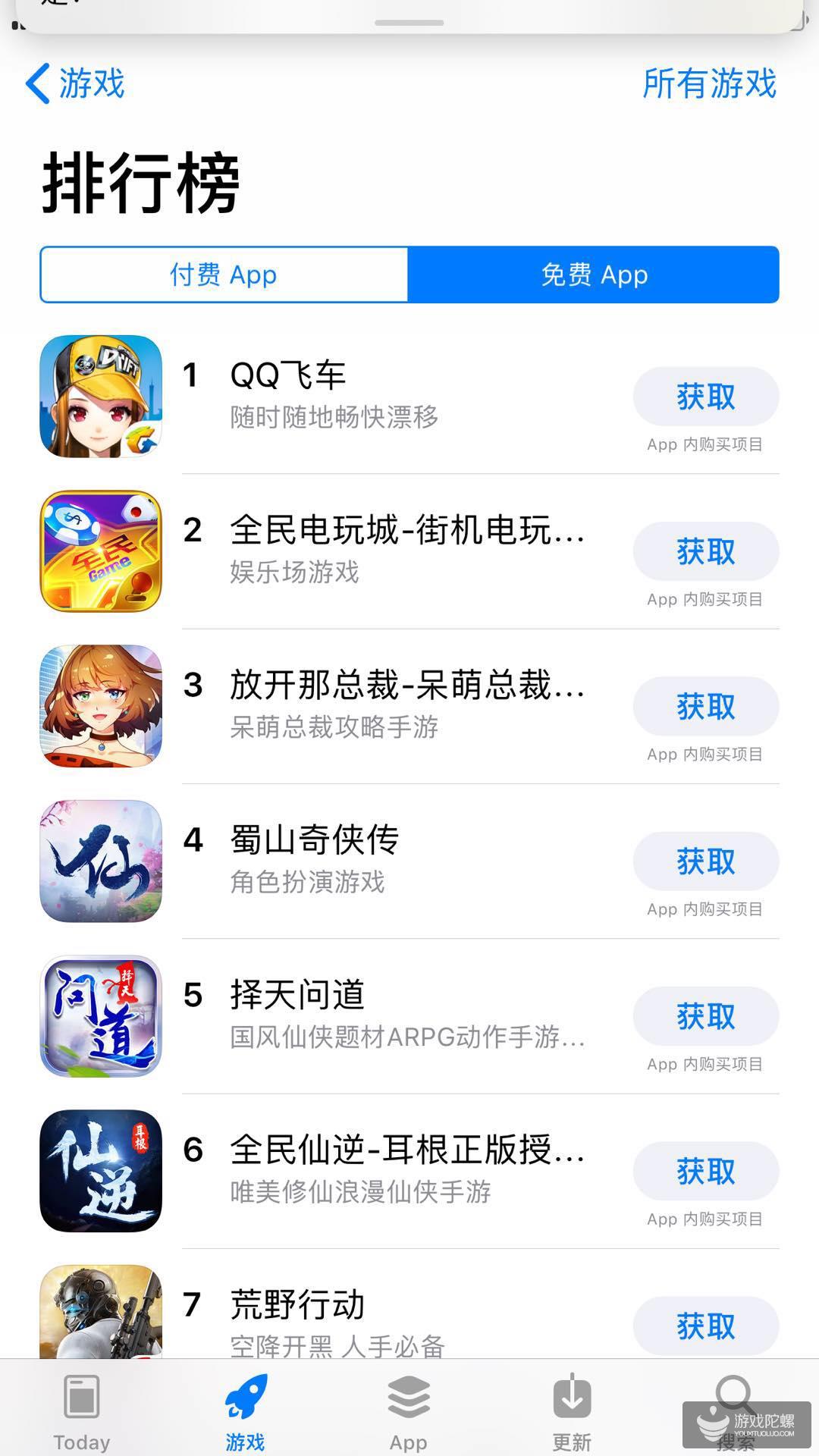Switch to the Today tab
This screenshot has width=819, height=1456.
pyautogui.click(x=81, y=1411)
